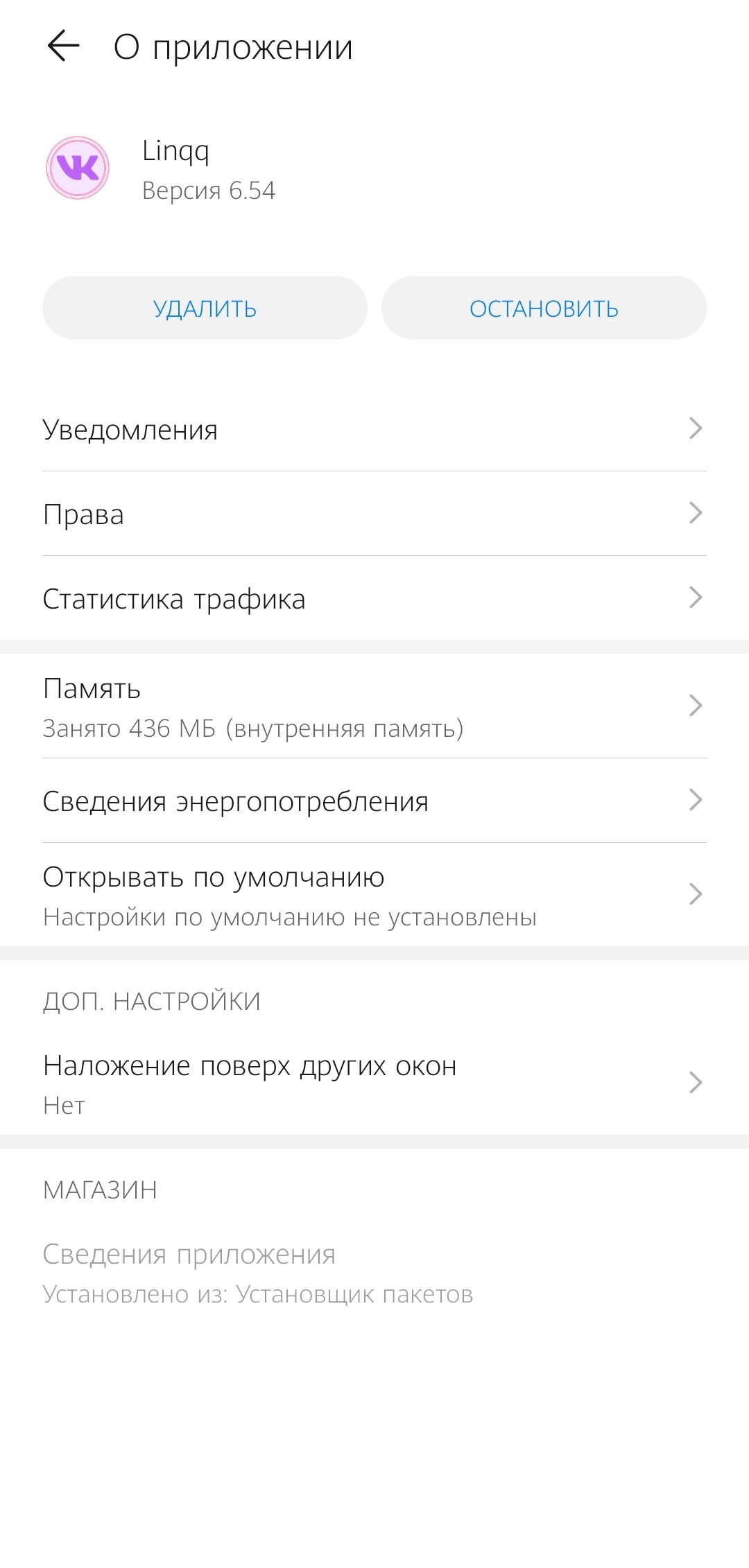Open Память storage details
This screenshot has height=1568, width=749.
coord(374,706)
